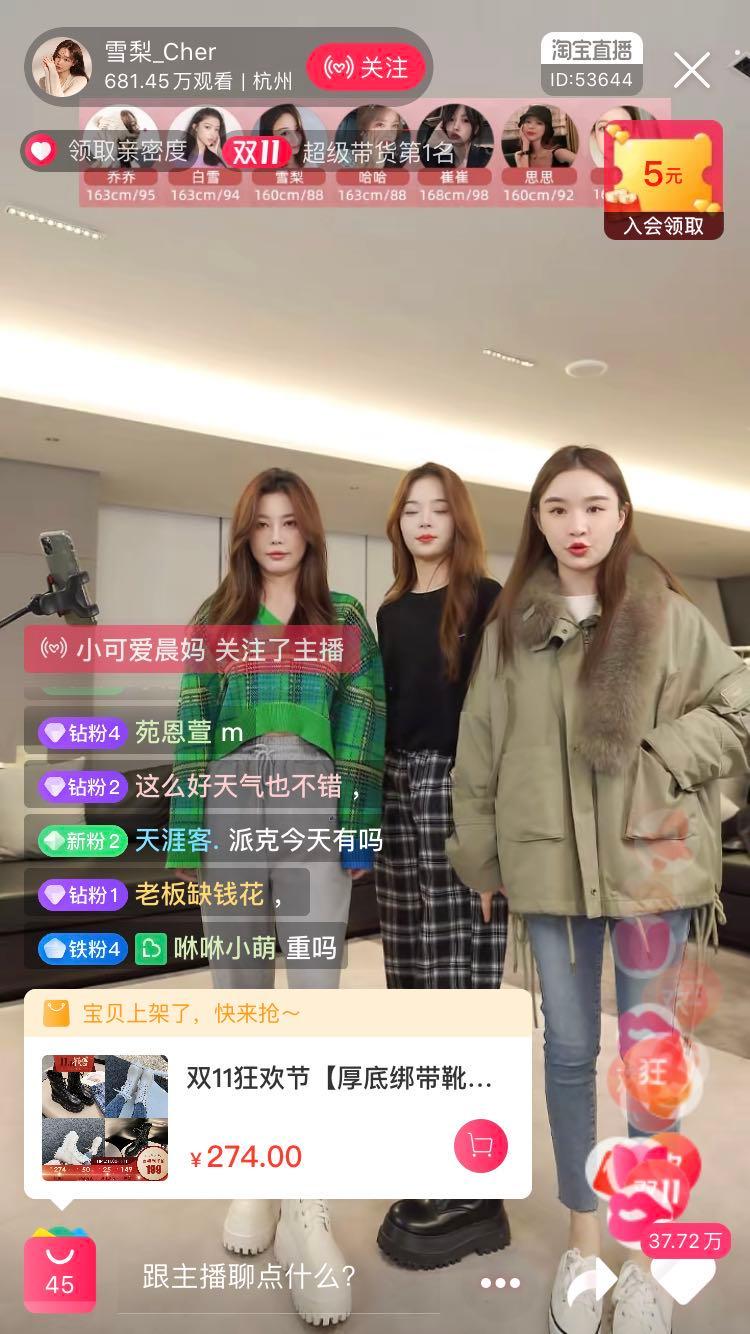Tap the 跟主播聊点什么 chat input
The width and height of the screenshot is (750, 1334).
(250, 1276)
